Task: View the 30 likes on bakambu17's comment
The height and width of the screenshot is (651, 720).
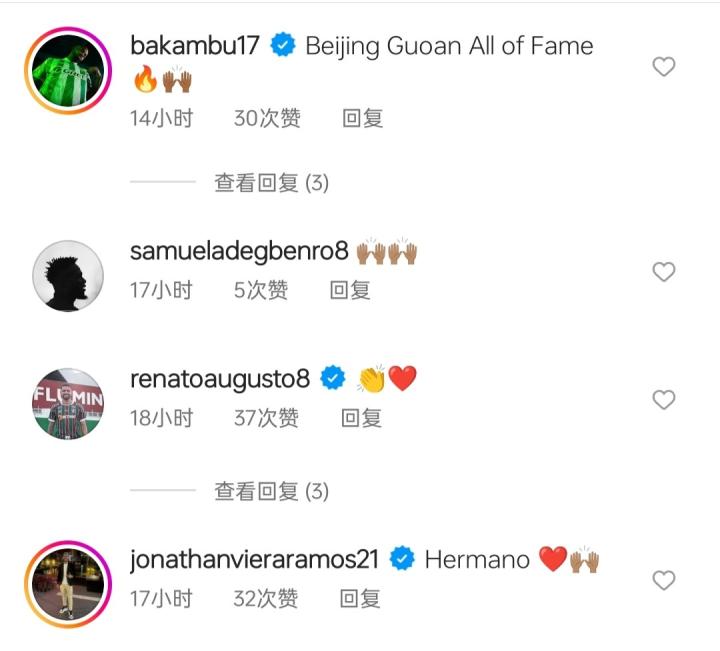Action: [267, 118]
